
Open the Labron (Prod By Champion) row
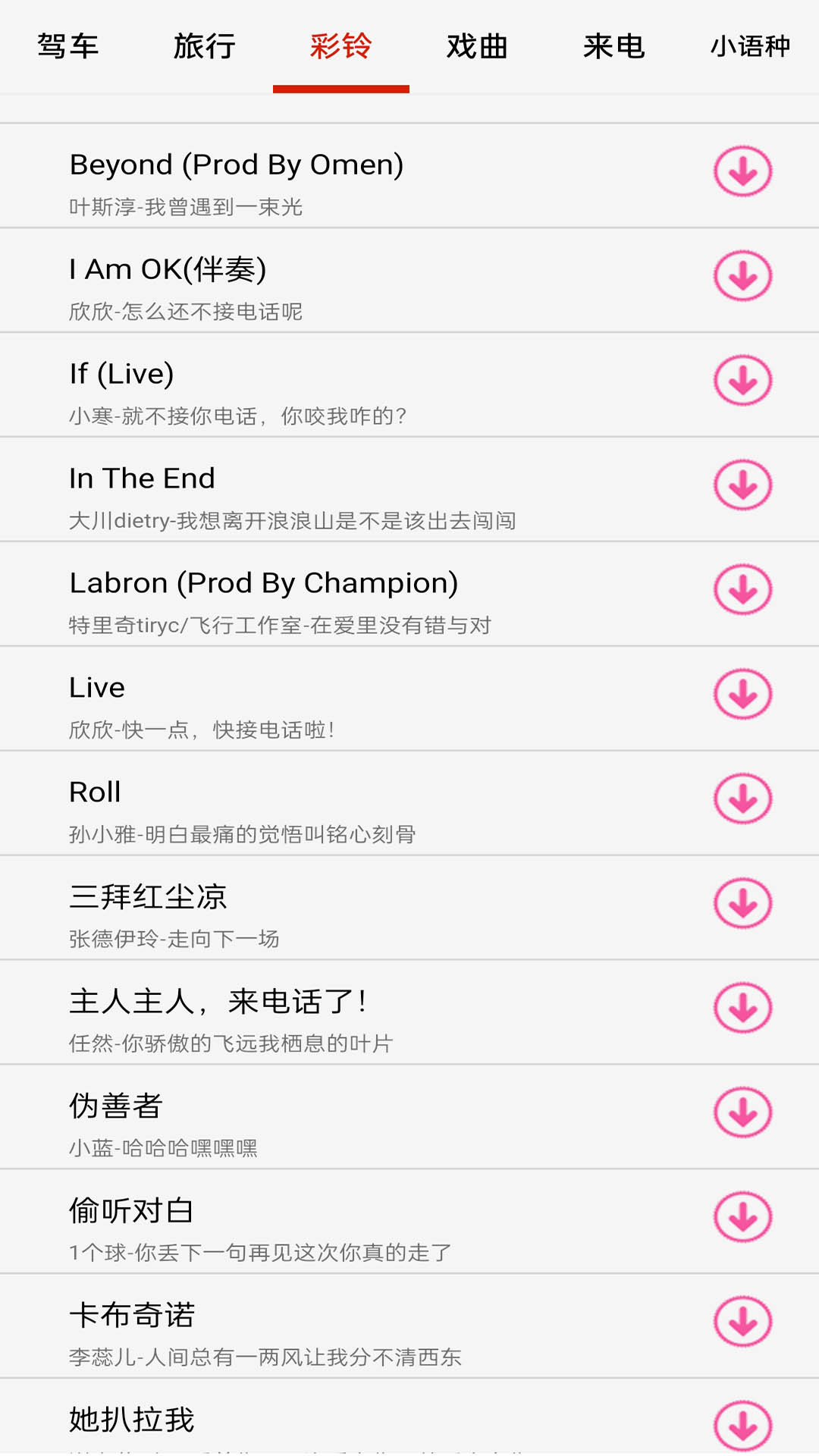pos(409,595)
